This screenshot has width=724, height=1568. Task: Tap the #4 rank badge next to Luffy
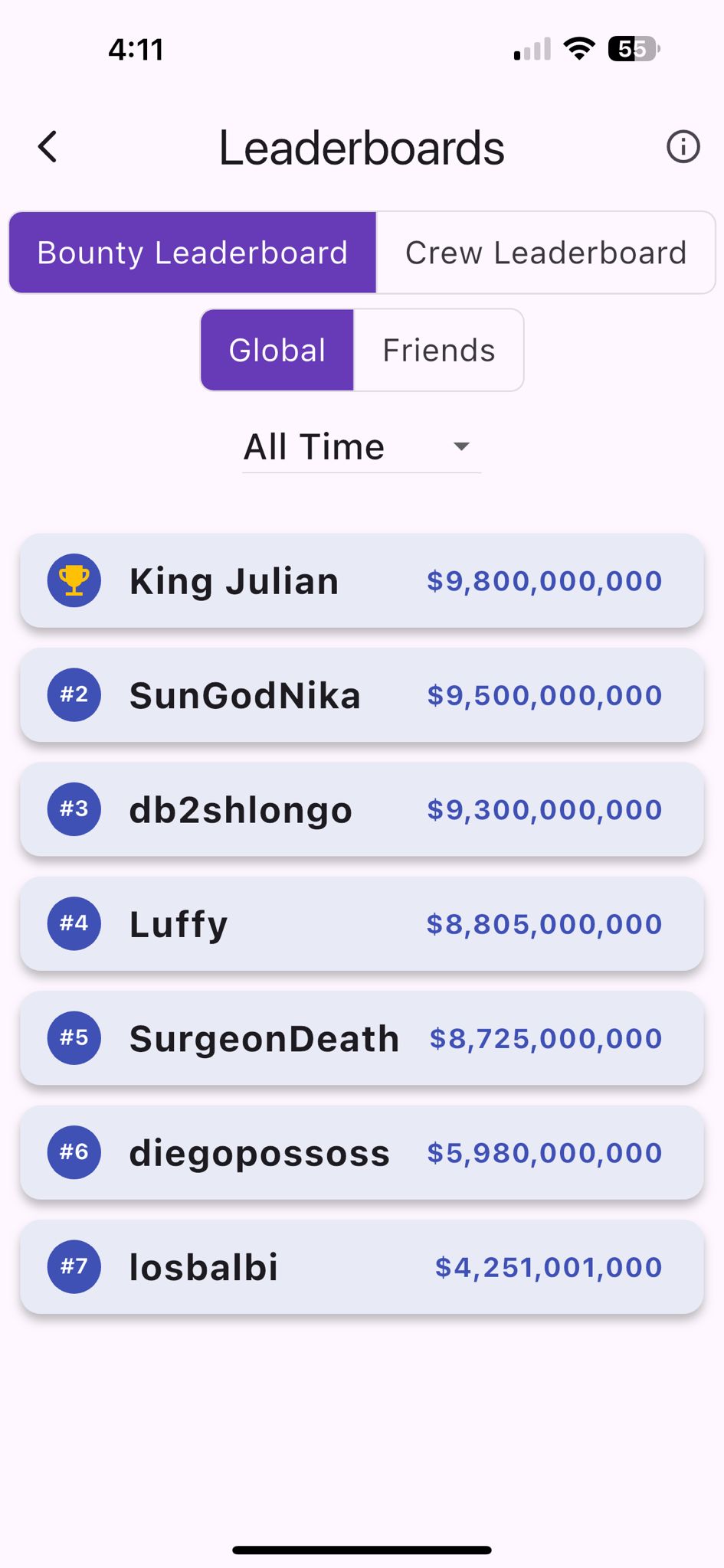click(x=74, y=923)
